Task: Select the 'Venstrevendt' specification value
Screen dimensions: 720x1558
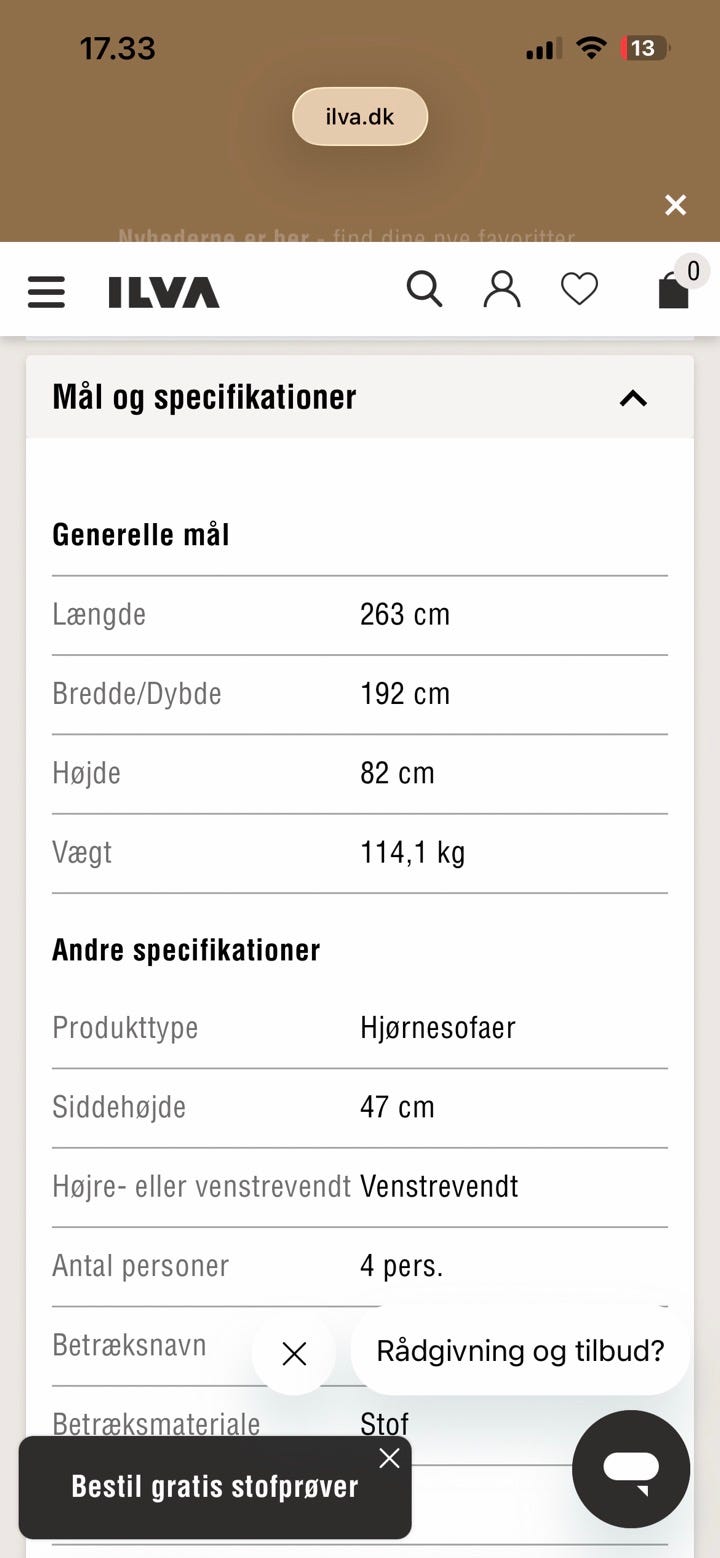Action: click(x=439, y=1186)
